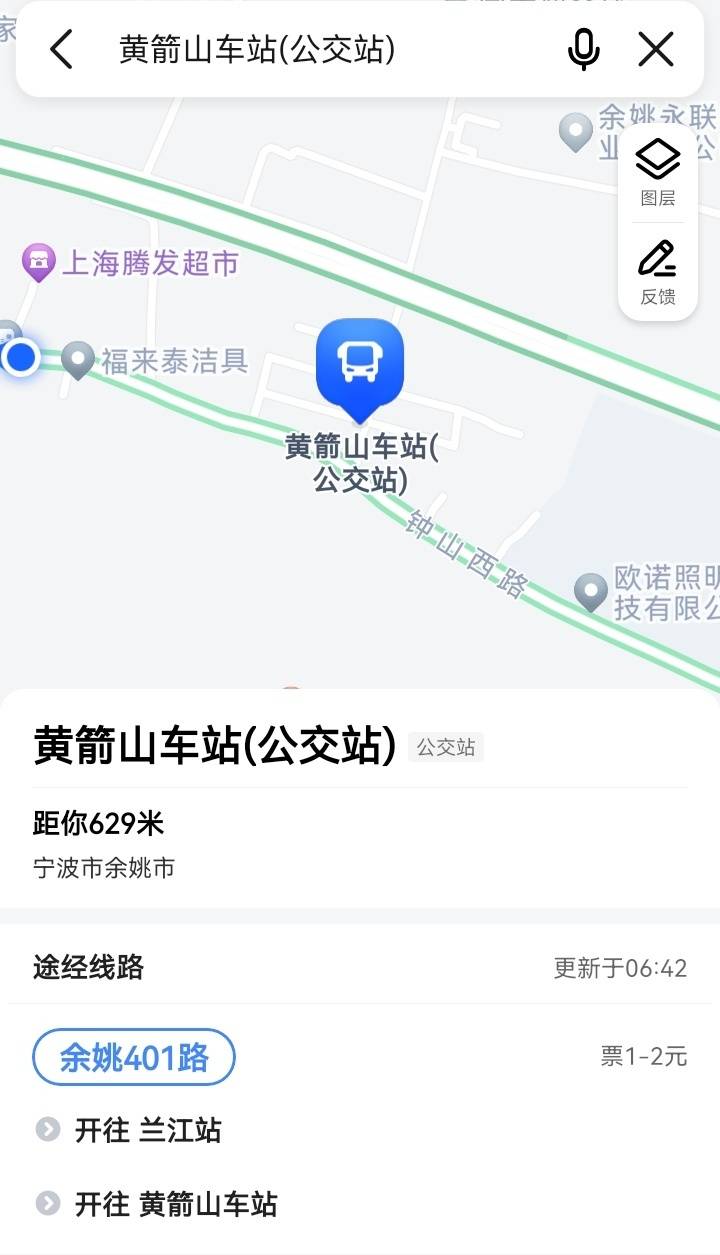720x1255 pixels.
Task: Clear the search with X icon
Action: (656, 49)
